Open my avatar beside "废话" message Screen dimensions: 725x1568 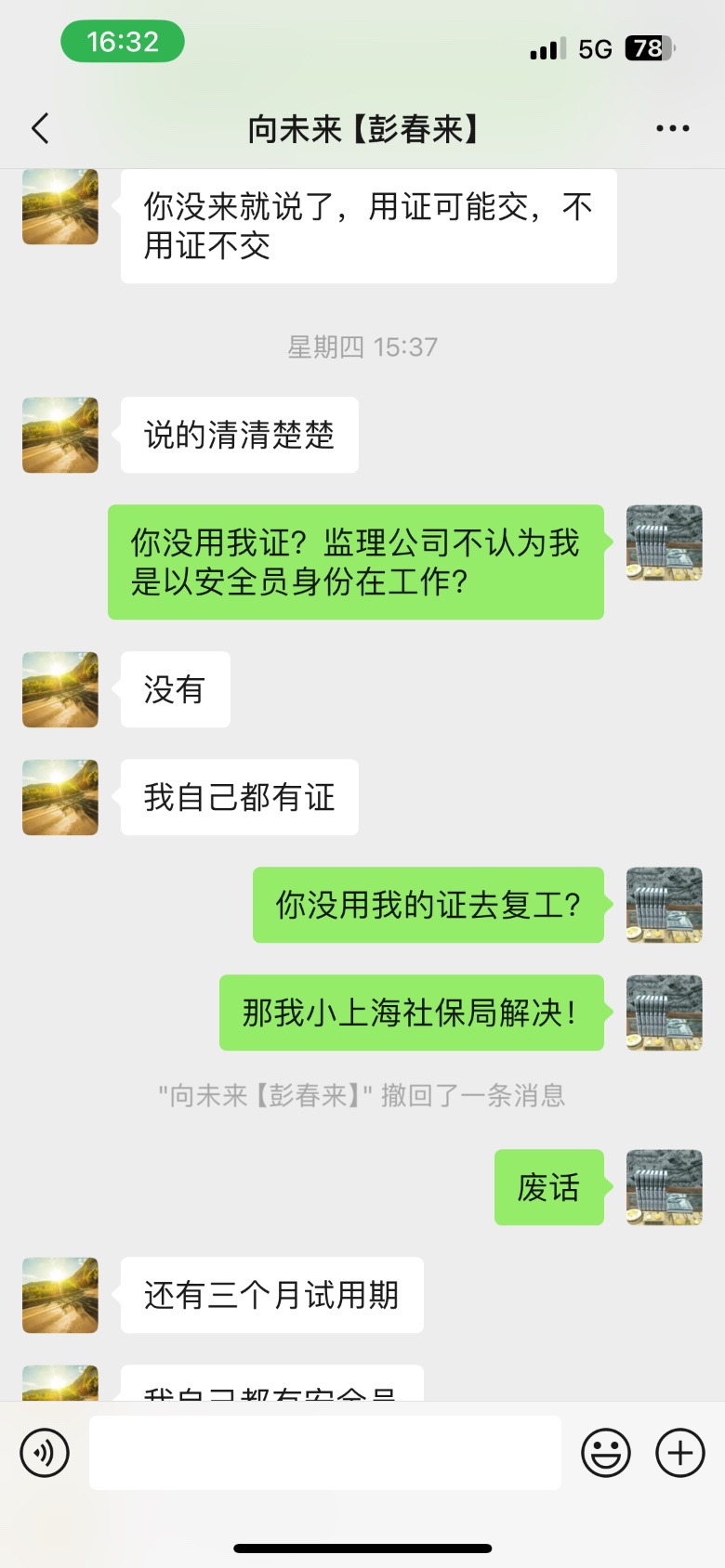(664, 1187)
